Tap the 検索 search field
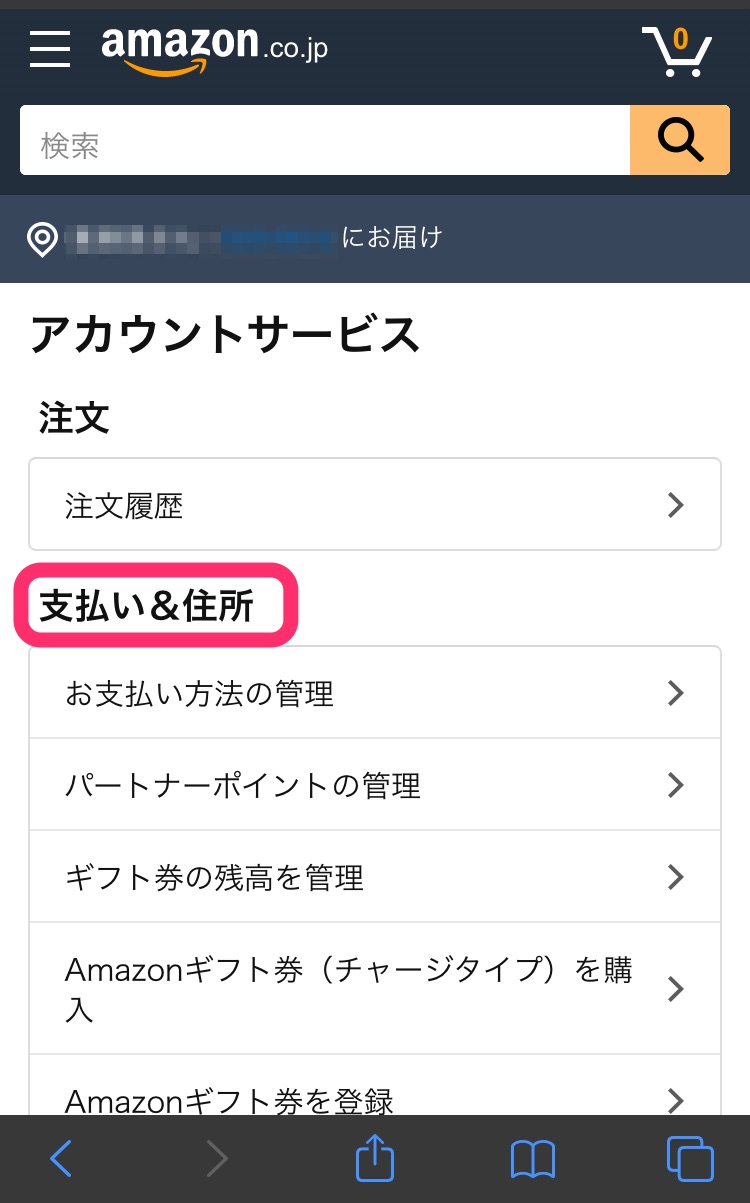Image resolution: width=750 pixels, height=1203 pixels. click(x=325, y=140)
